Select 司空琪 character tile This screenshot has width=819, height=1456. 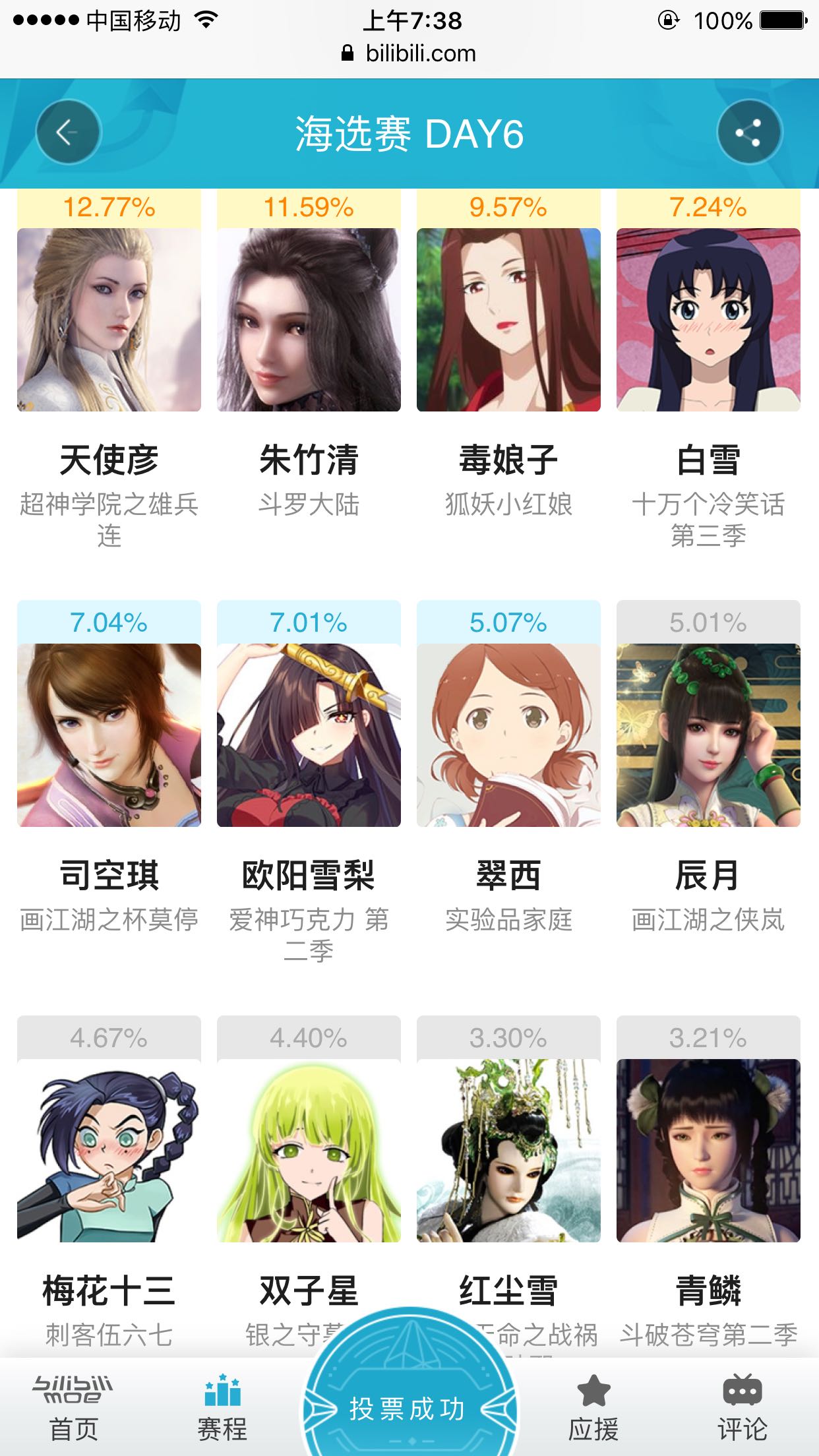pos(109,735)
